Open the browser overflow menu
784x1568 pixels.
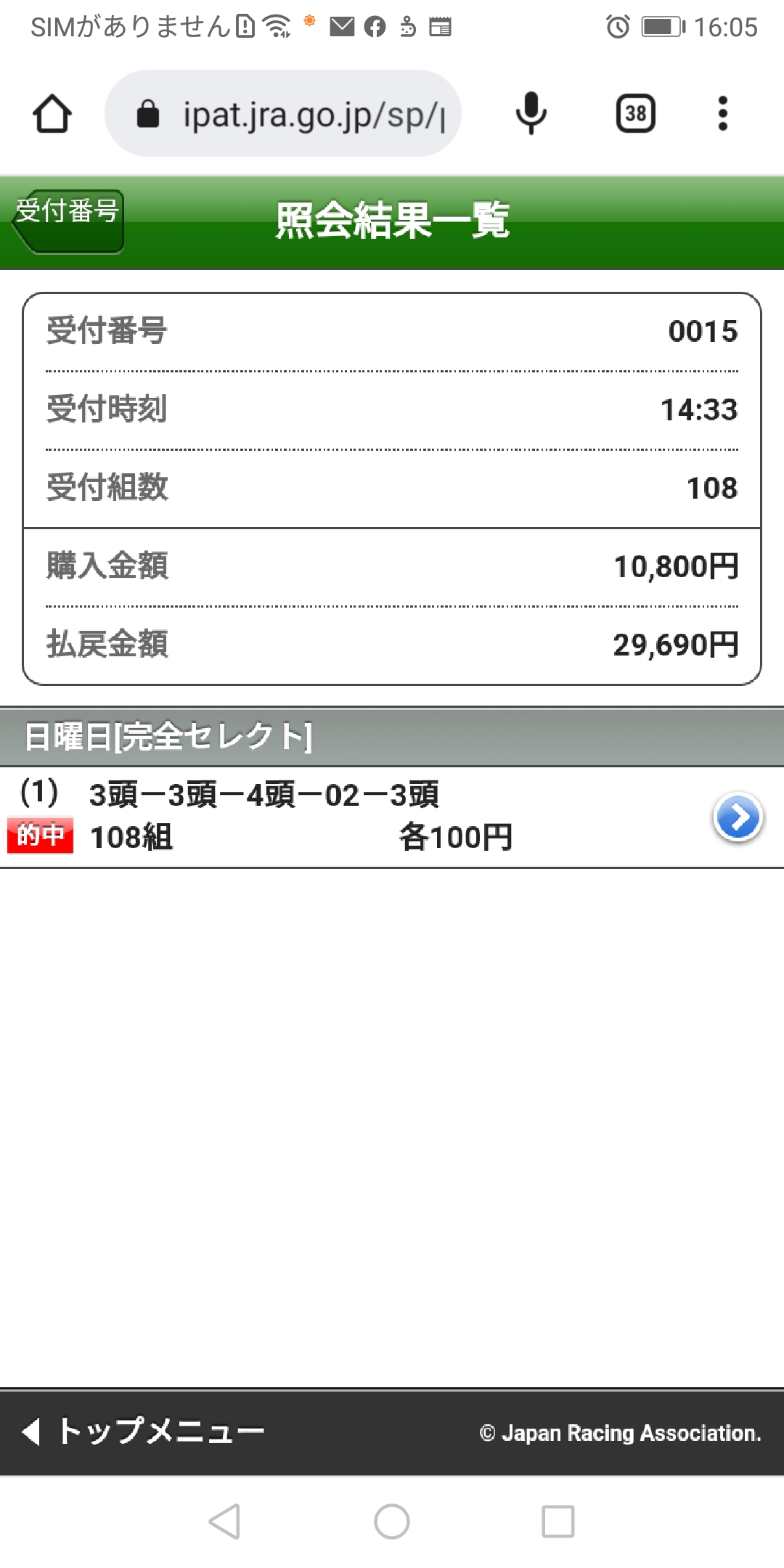(x=722, y=114)
